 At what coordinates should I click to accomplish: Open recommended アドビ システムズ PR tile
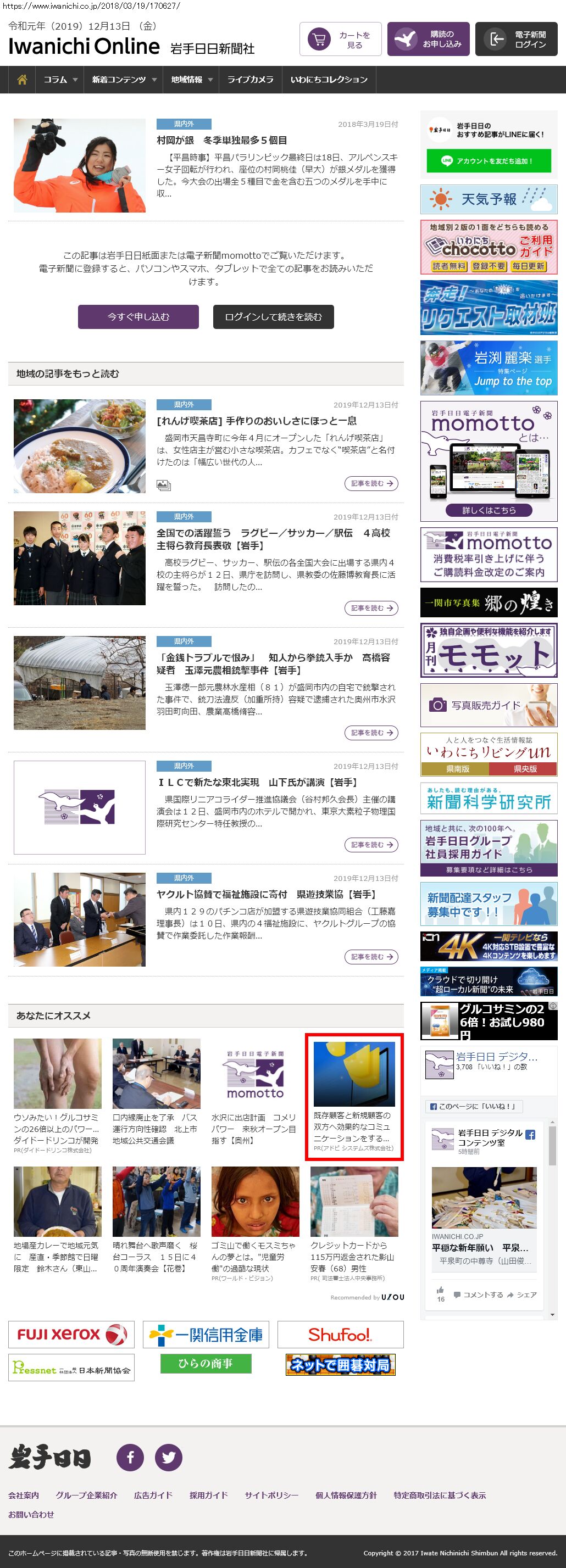click(x=353, y=1096)
